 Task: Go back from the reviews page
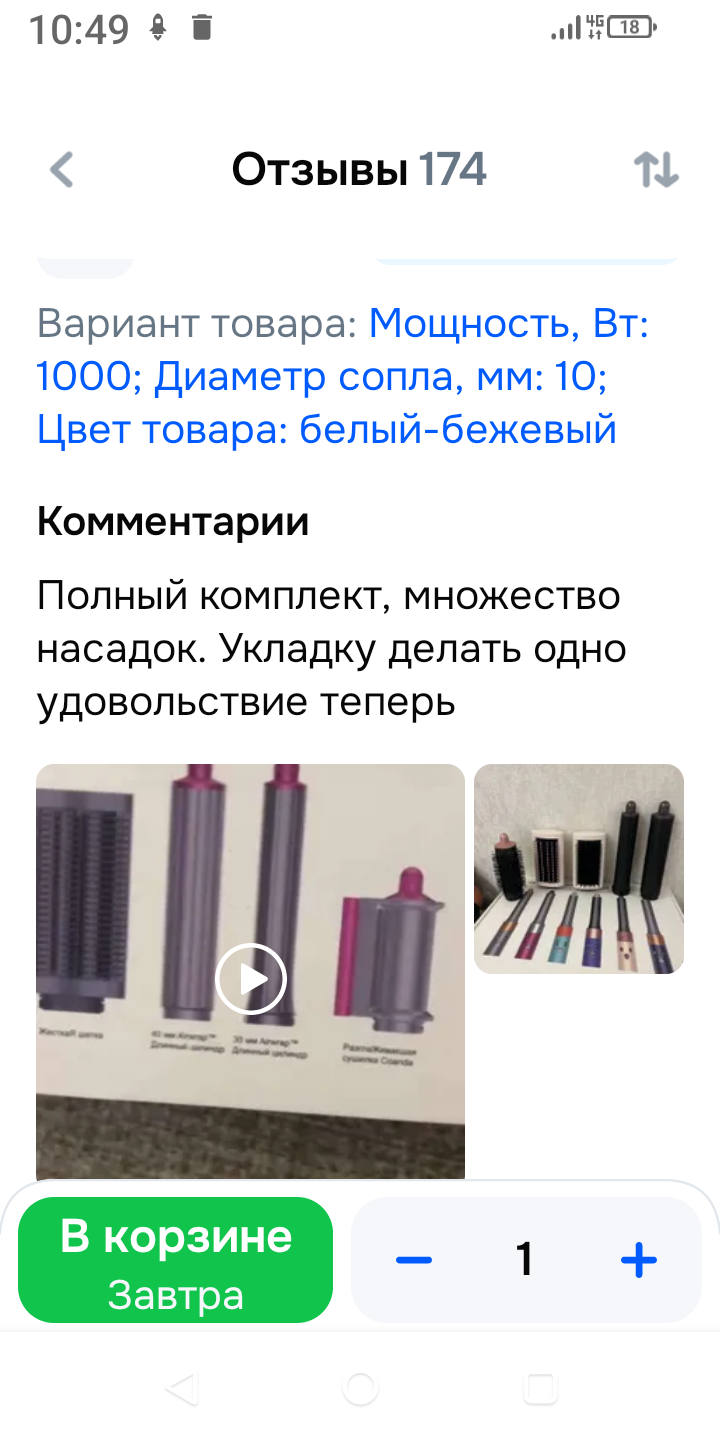tap(62, 170)
